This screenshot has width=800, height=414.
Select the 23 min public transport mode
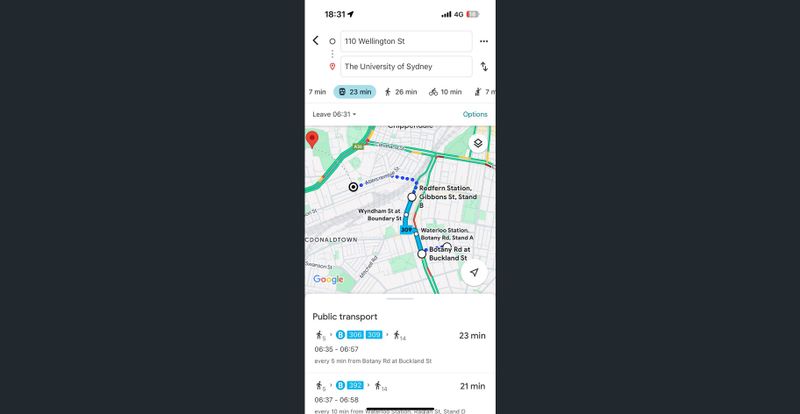click(x=354, y=92)
